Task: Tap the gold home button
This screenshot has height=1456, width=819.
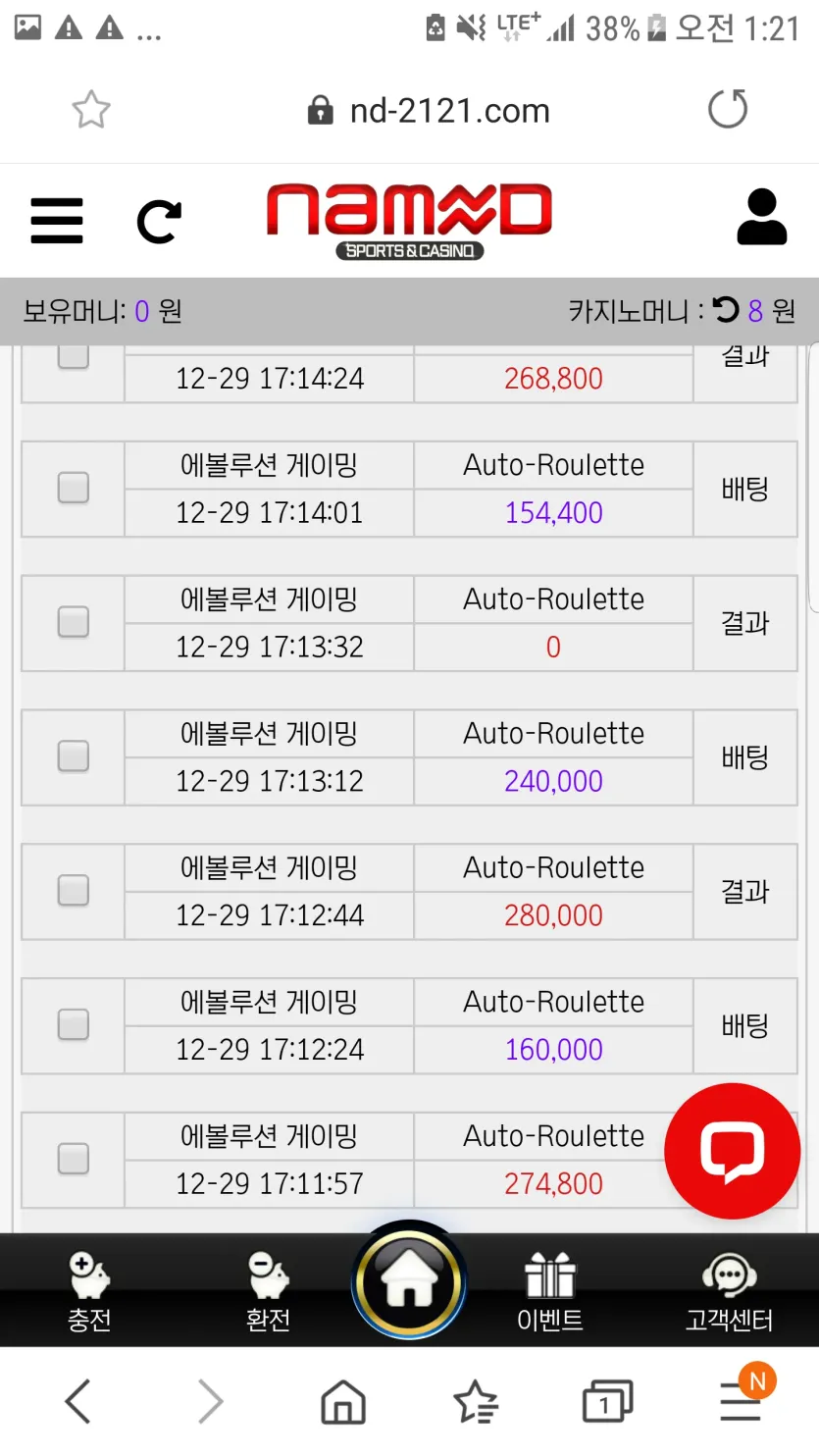Action: click(x=409, y=1280)
